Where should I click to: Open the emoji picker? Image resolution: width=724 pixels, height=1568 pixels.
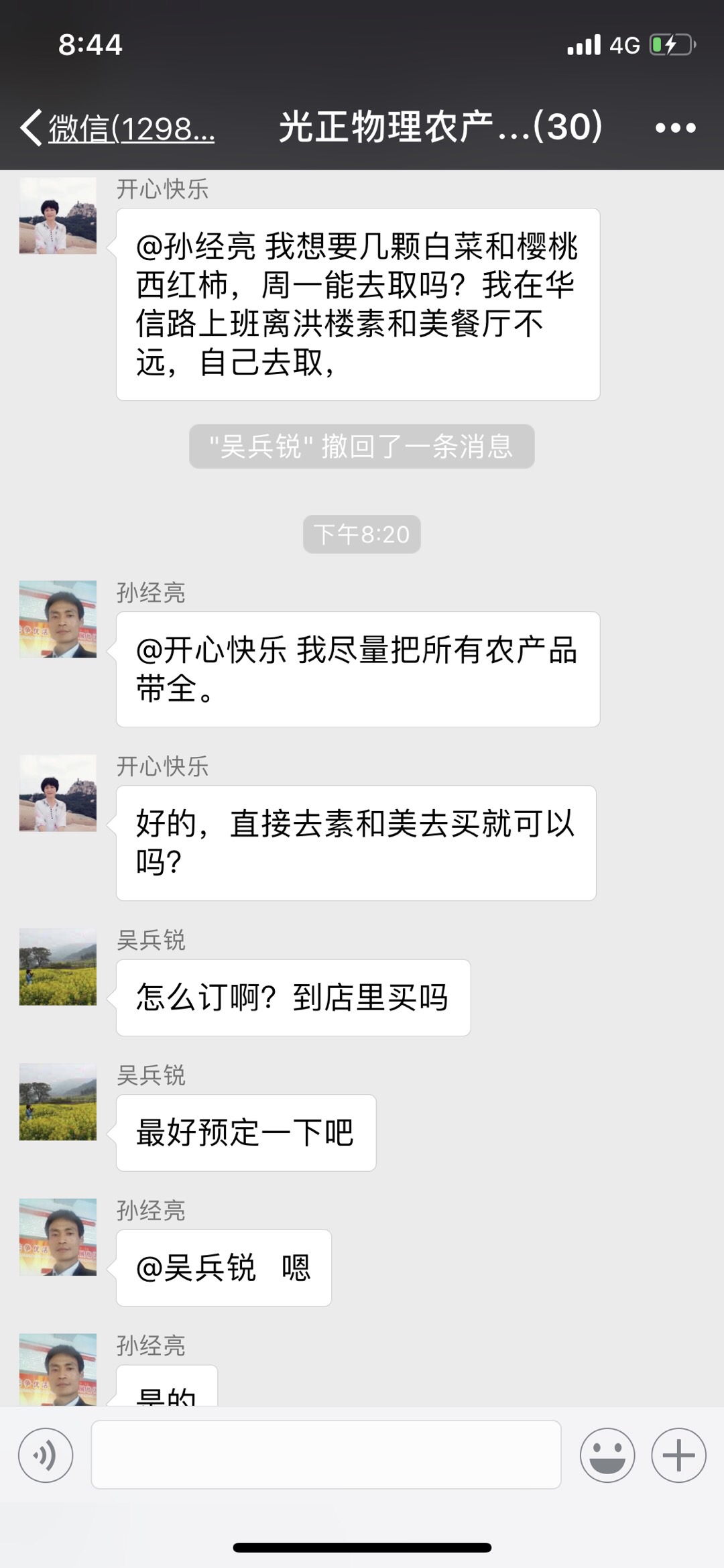coord(607,1455)
